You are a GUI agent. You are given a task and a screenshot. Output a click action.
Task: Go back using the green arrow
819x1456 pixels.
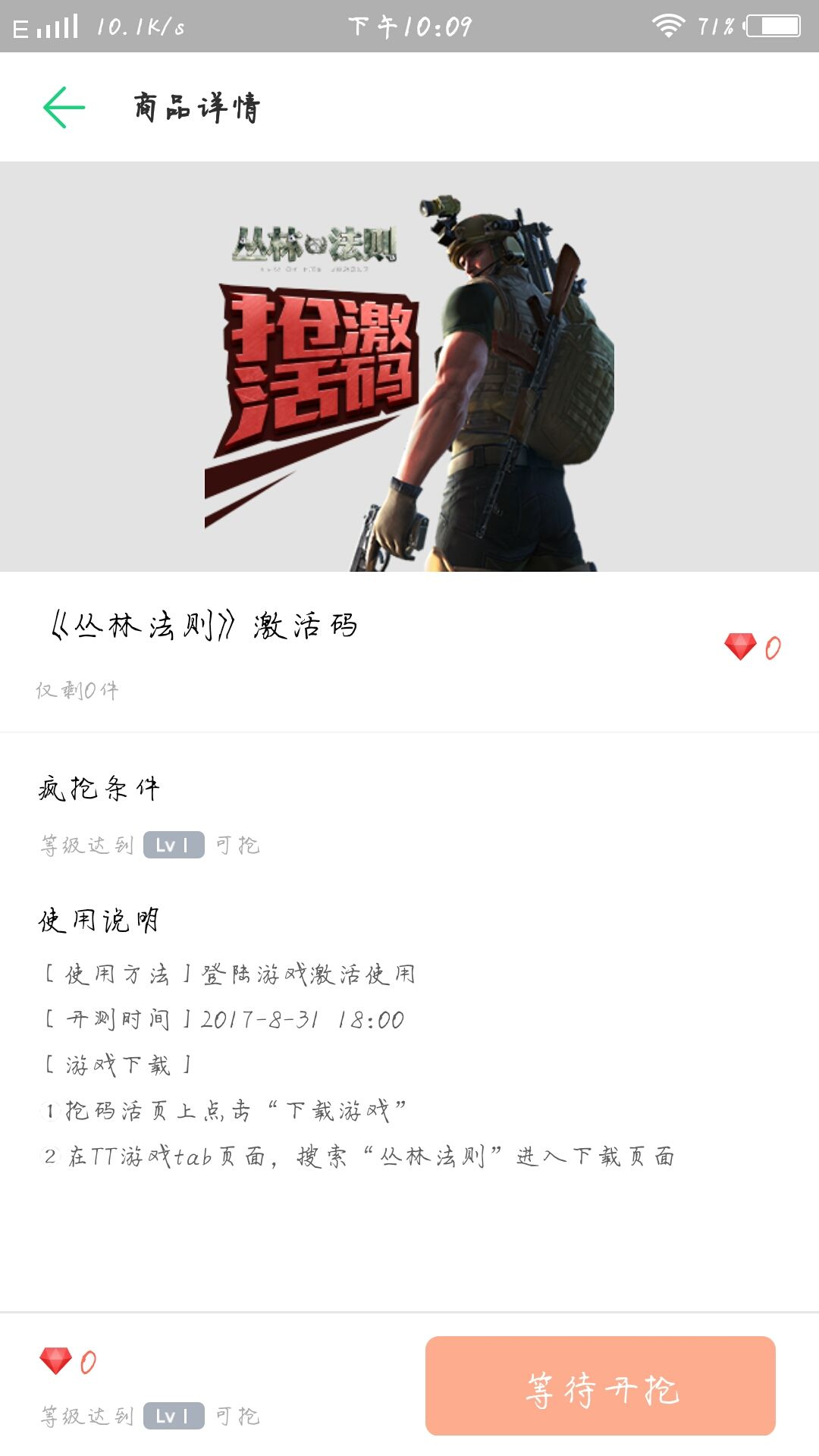pyautogui.click(x=64, y=107)
